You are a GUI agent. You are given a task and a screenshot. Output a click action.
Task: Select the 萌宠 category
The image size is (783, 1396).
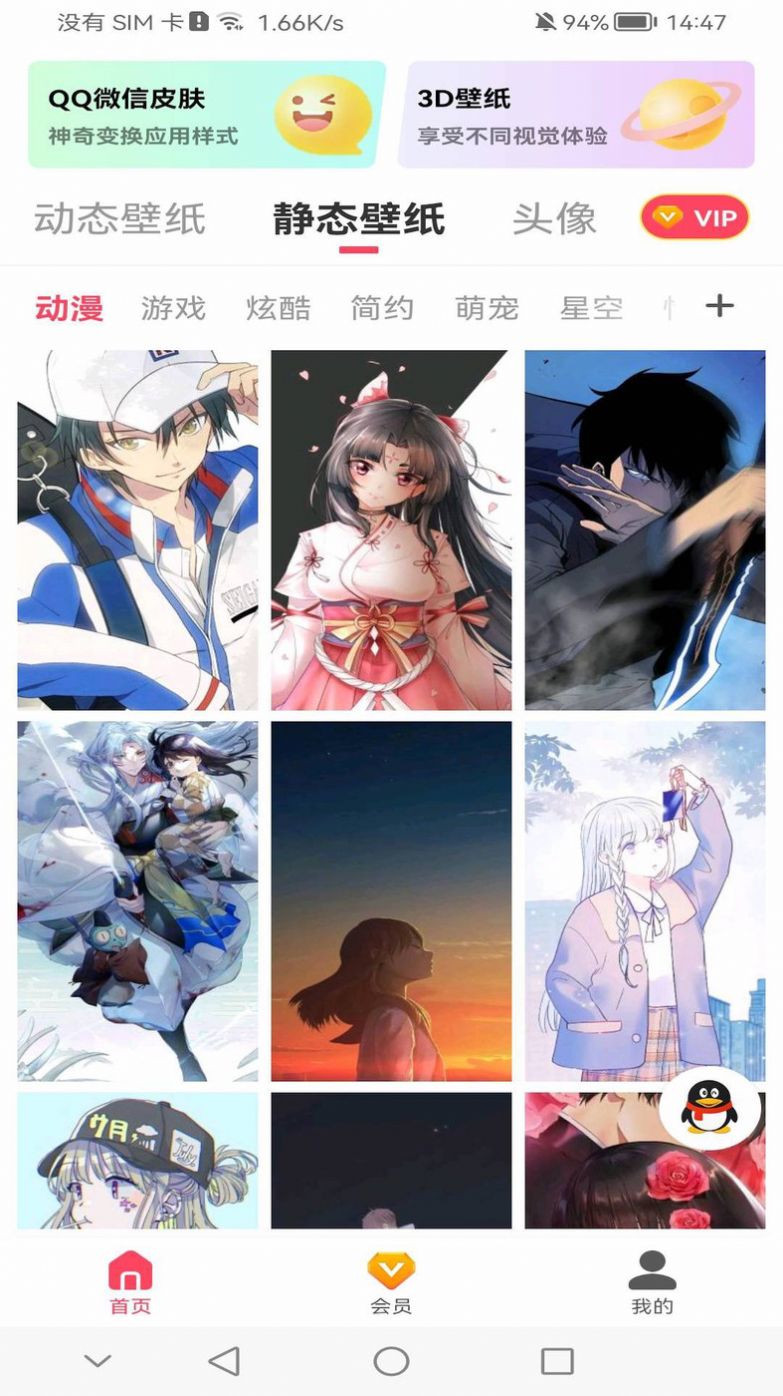(487, 308)
